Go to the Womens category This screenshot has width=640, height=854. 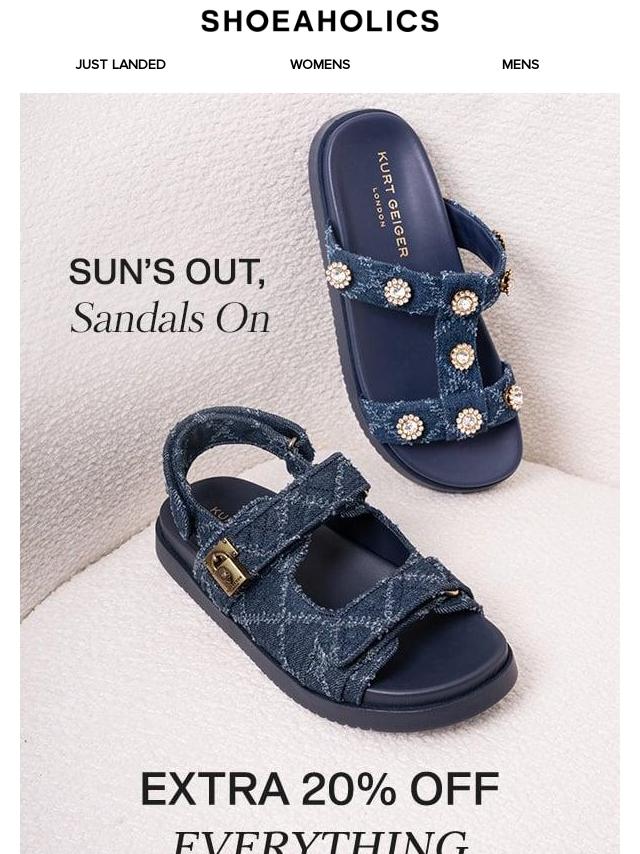point(320,64)
